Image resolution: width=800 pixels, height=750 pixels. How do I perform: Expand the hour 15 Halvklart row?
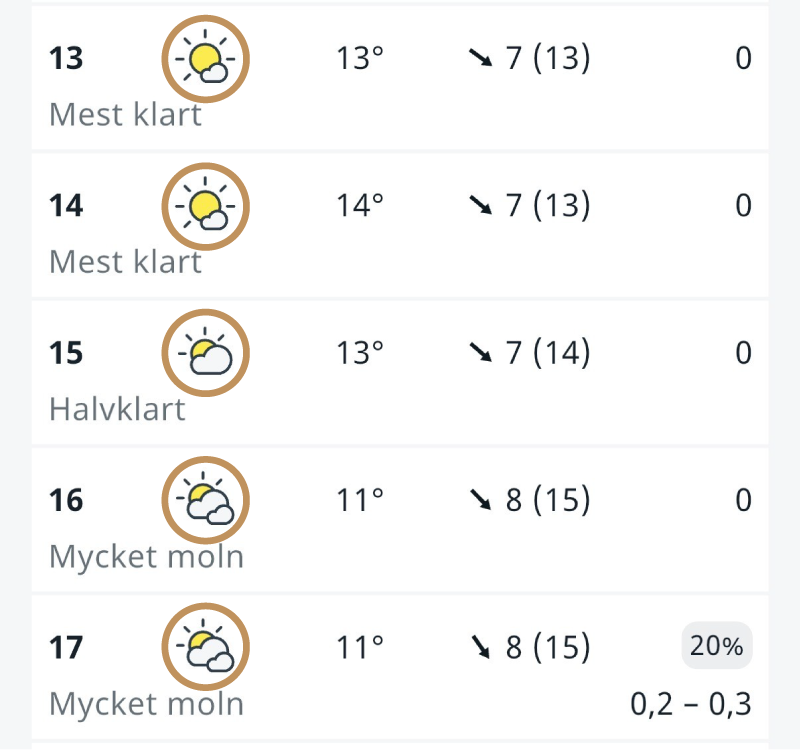click(x=400, y=372)
